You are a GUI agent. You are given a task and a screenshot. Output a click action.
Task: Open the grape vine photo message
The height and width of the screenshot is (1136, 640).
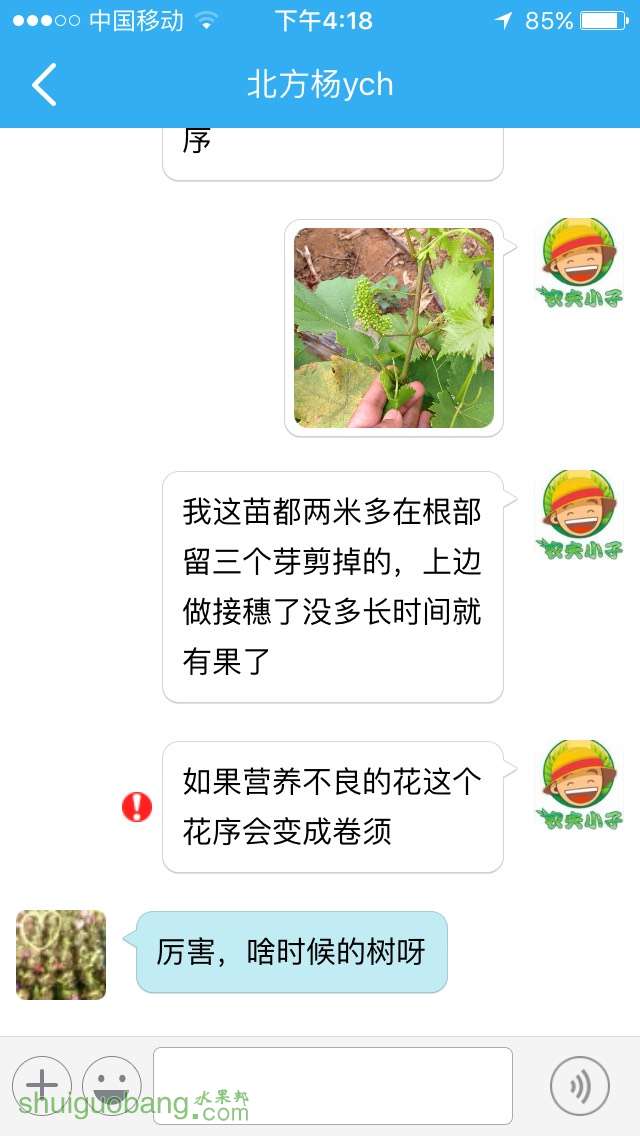pos(394,328)
